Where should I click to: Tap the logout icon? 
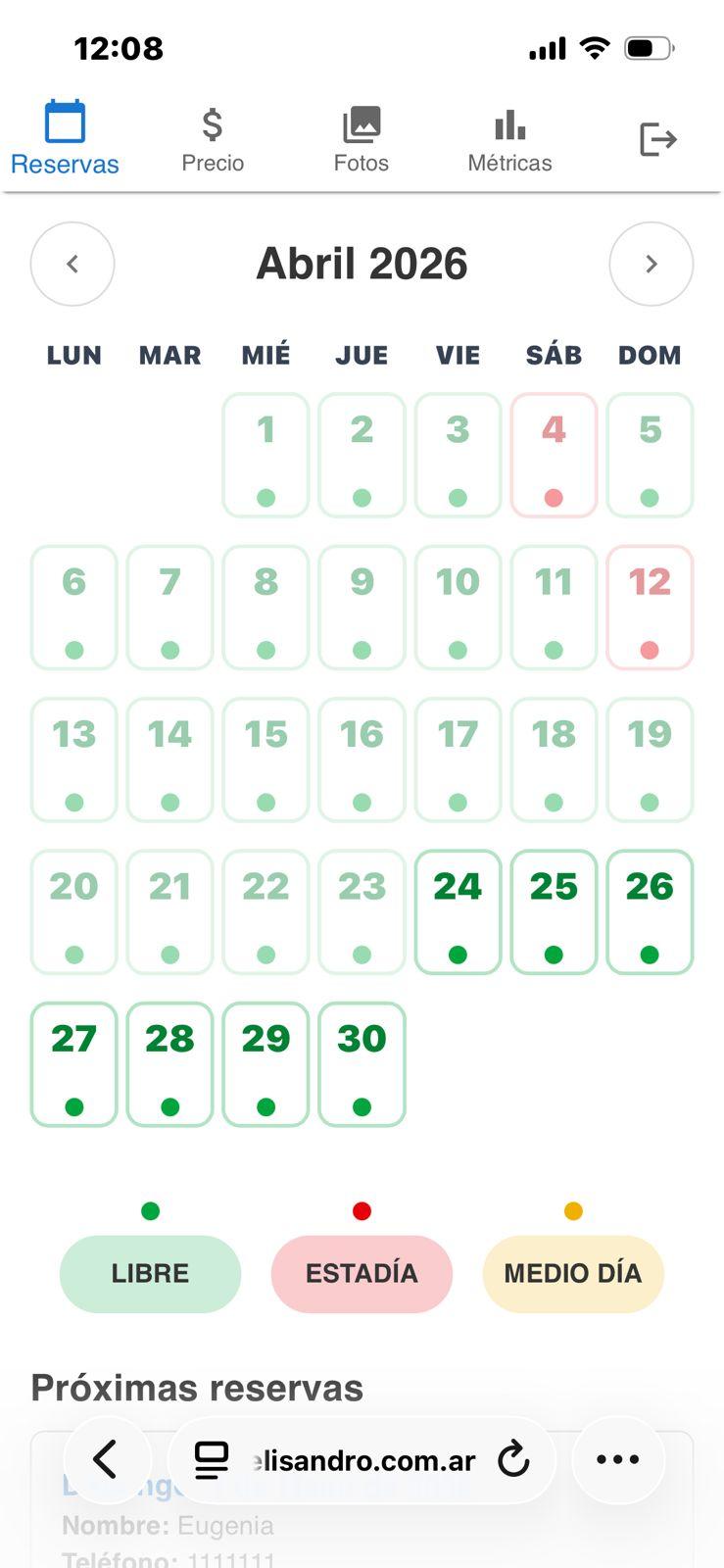pyautogui.click(x=657, y=139)
